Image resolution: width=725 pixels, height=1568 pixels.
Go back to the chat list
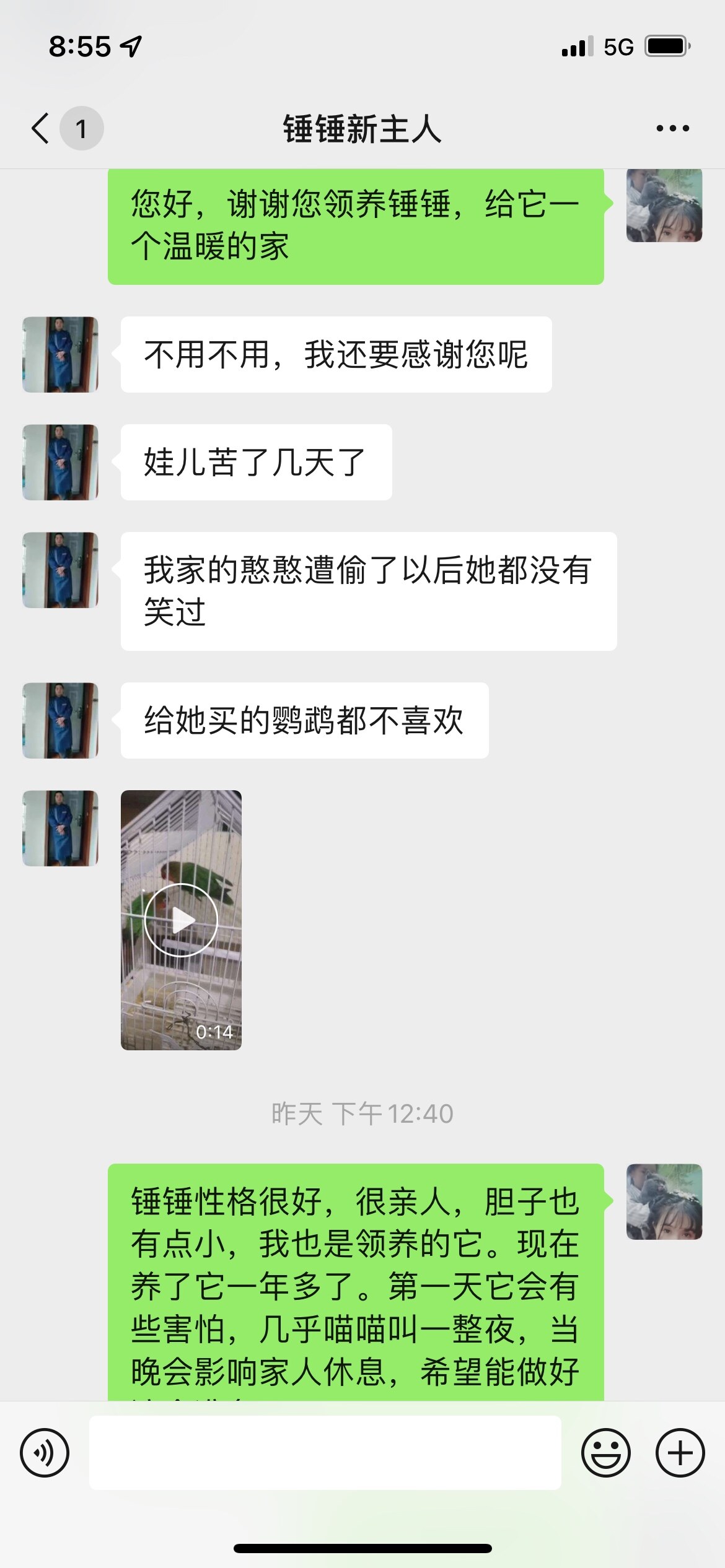[41, 129]
